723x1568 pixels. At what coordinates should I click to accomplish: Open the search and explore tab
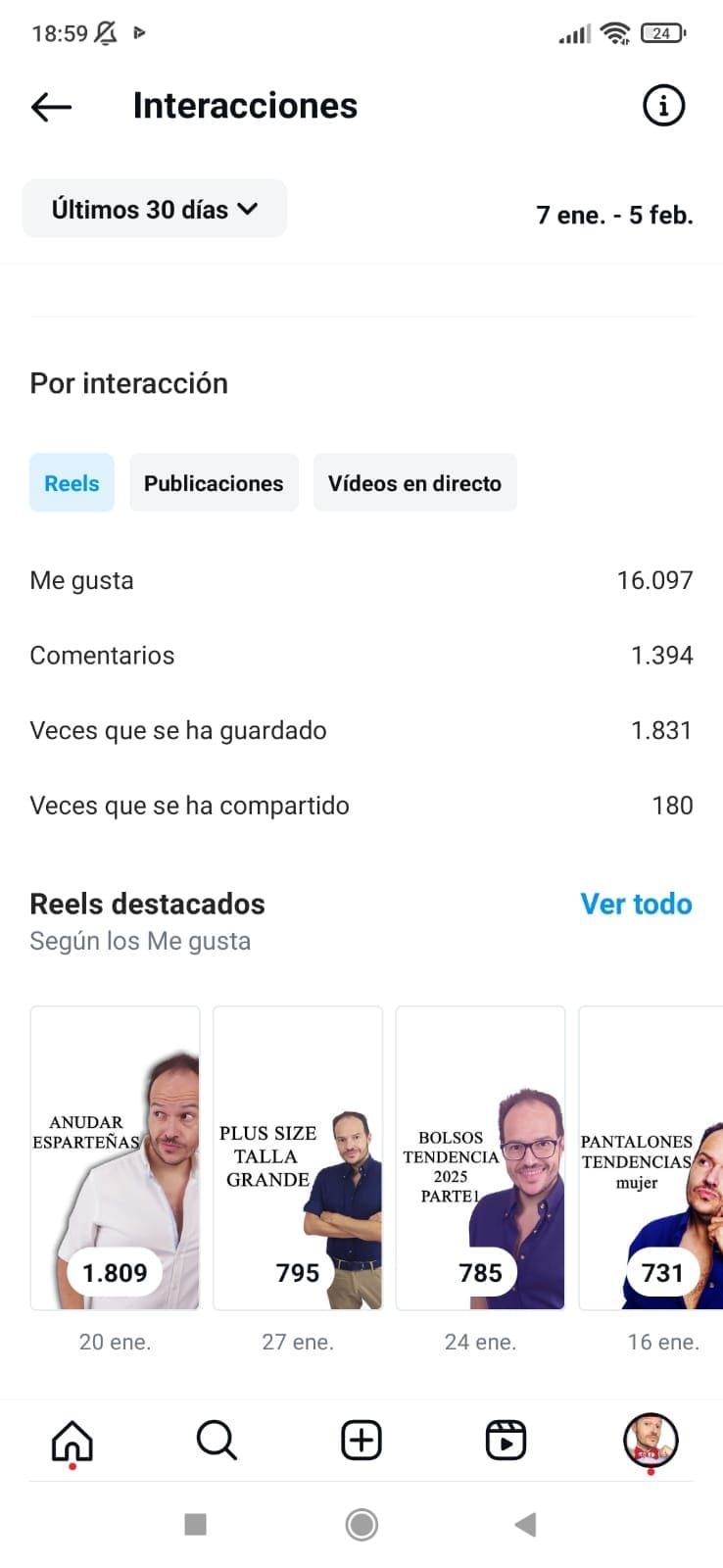click(217, 1441)
